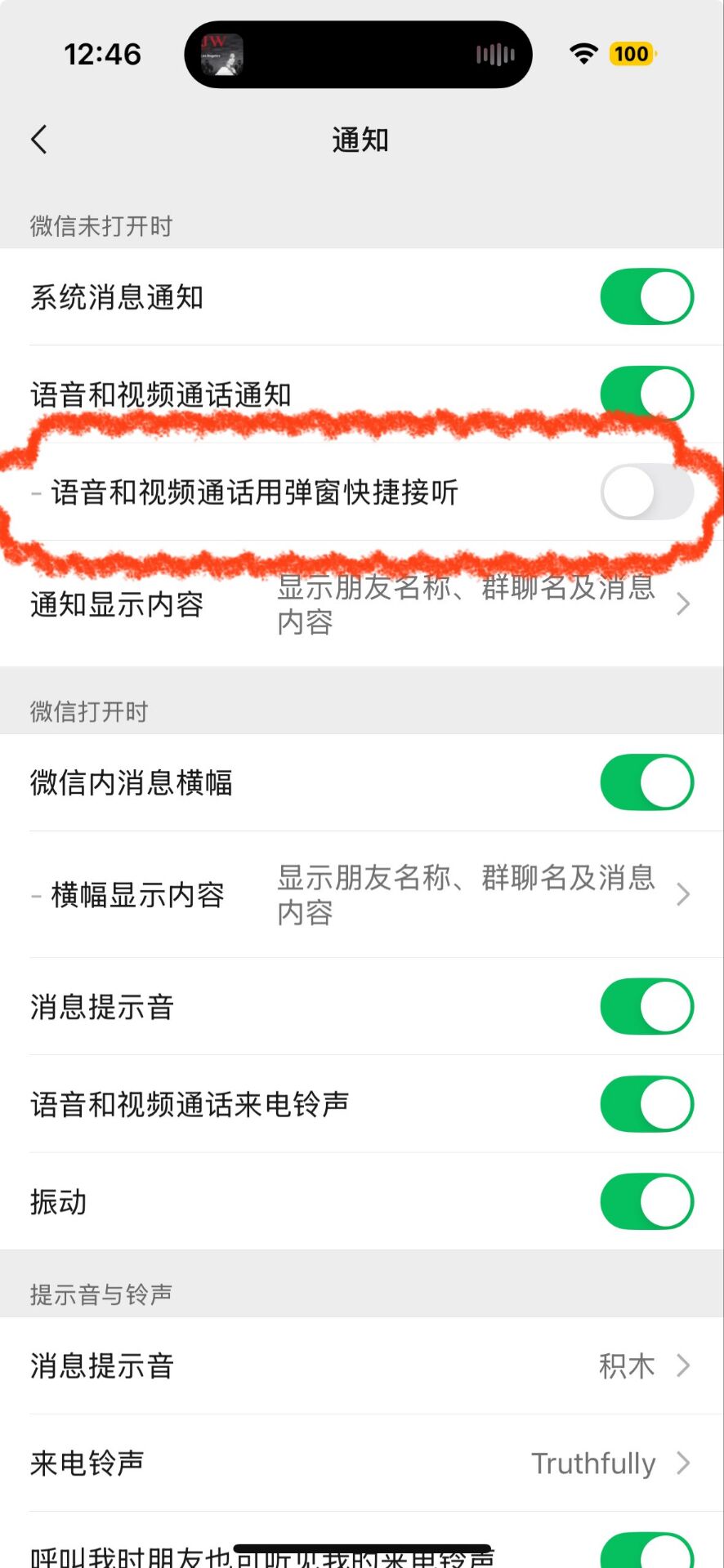
Task: Enable 语音和视频通话用弹窗快捷接听
Action: pyautogui.click(x=646, y=492)
